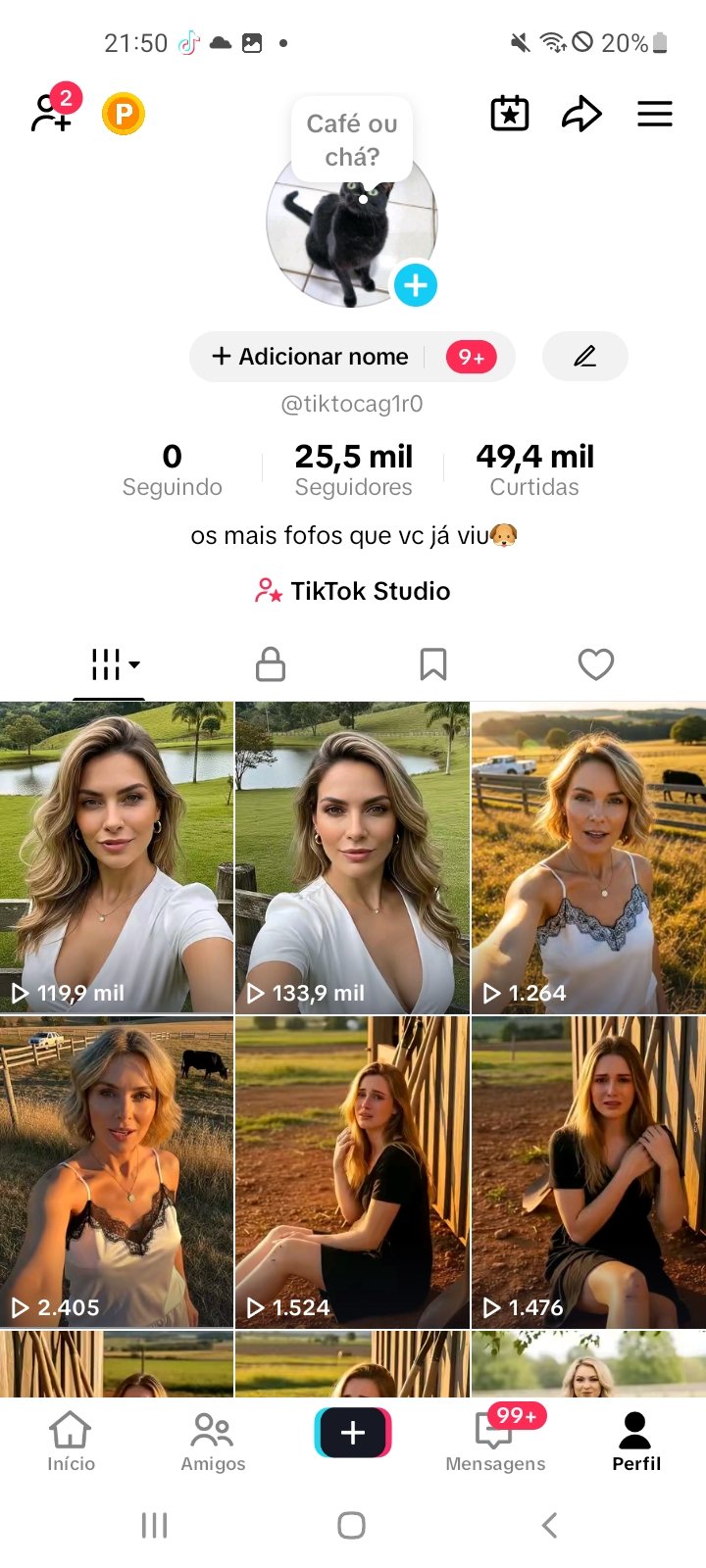Open the edit profile pencil icon
The width and height of the screenshot is (706, 1568).
(x=584, y=356)
